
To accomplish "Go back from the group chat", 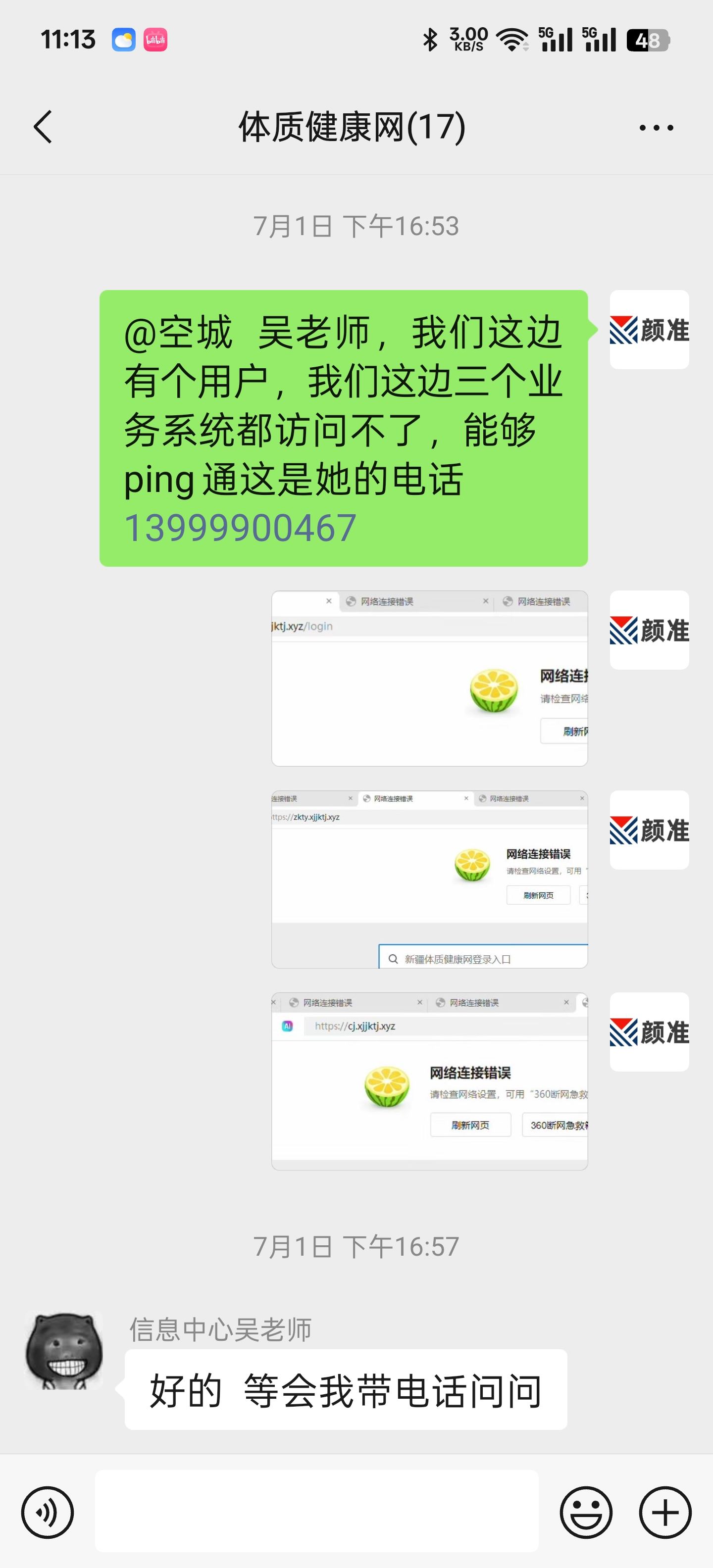I will [43, 127].
